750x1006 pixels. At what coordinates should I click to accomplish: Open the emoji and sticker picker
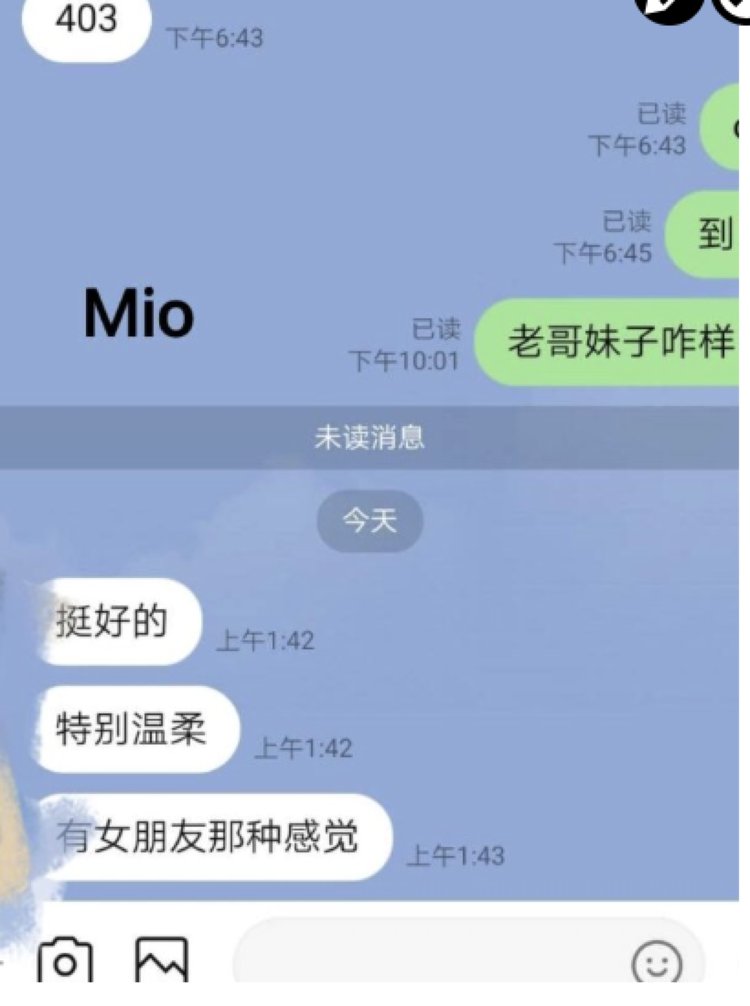click(657, 964)
